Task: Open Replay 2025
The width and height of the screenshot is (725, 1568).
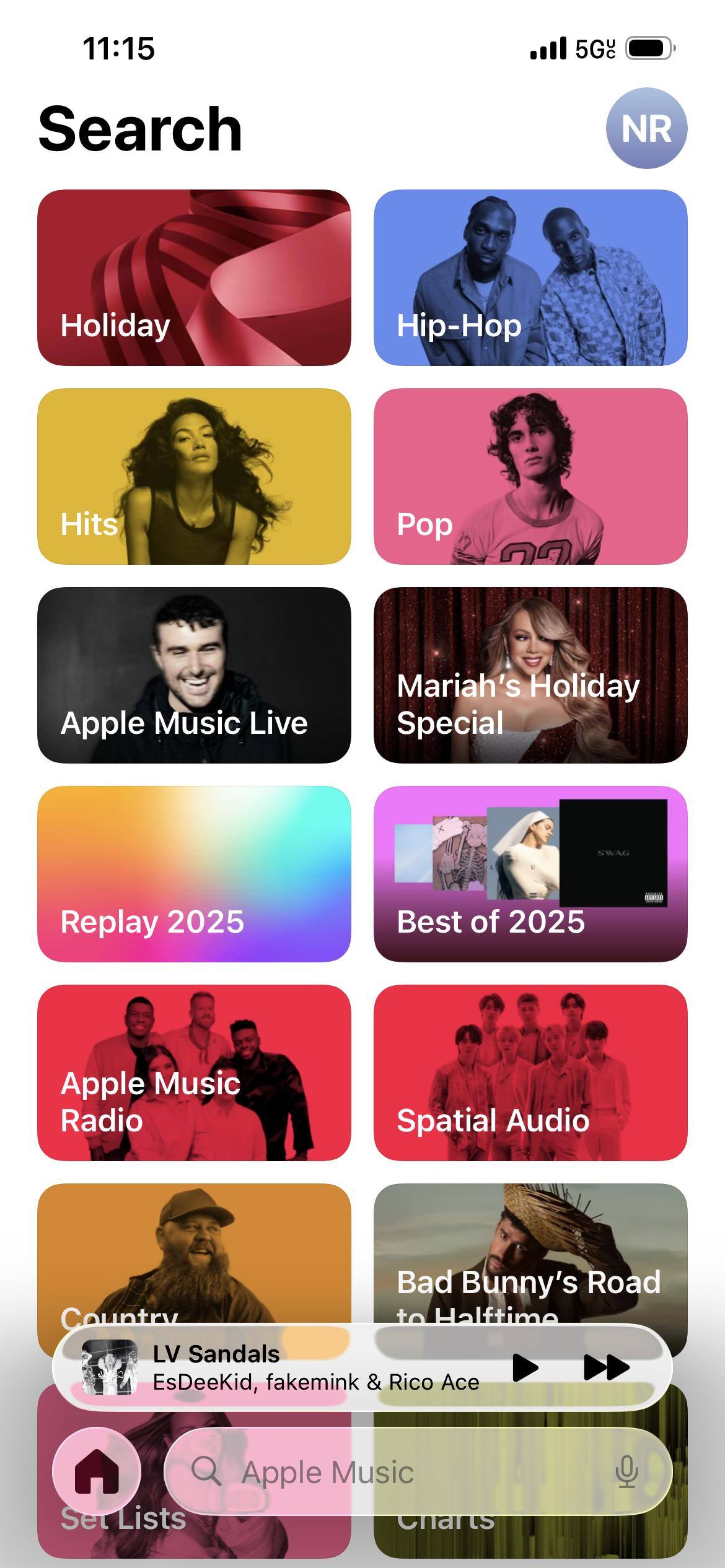Action: [194, 874]
